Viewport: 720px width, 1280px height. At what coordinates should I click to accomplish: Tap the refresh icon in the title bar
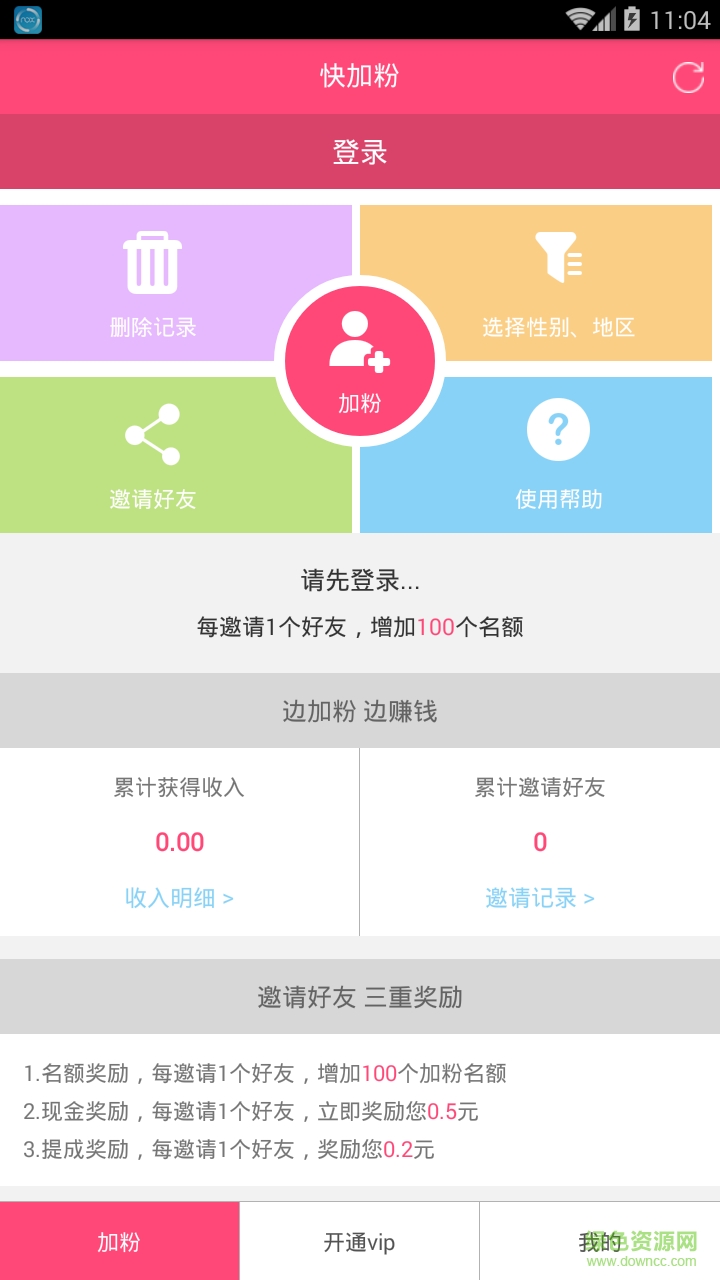point(688,76)
